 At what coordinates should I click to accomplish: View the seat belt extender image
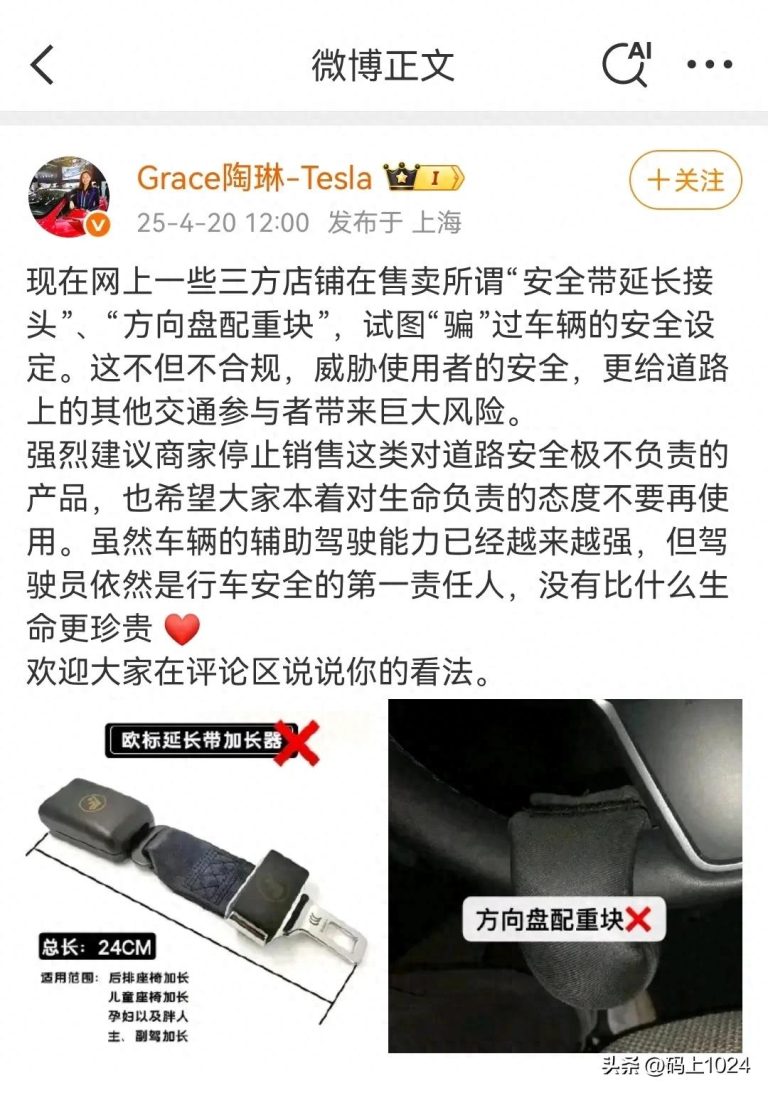click(200, 875)
